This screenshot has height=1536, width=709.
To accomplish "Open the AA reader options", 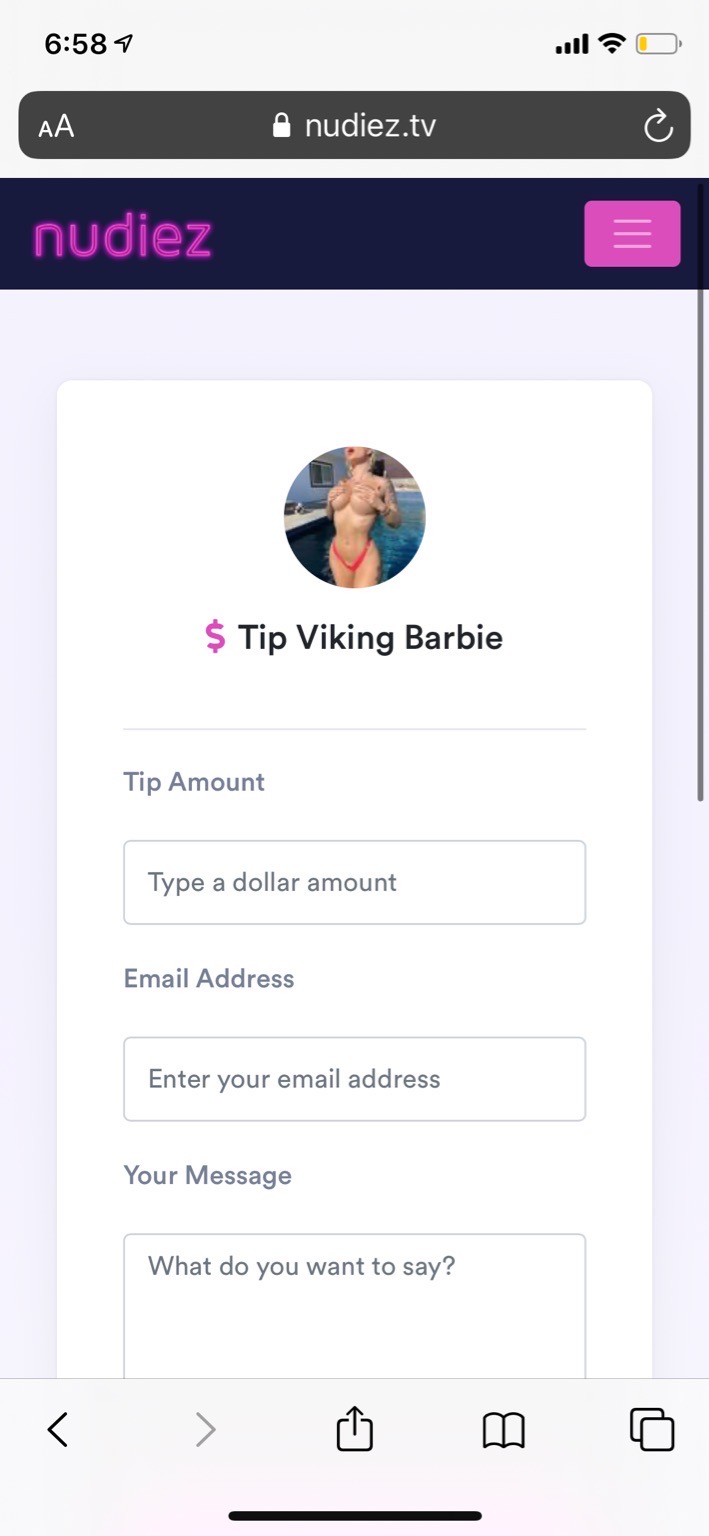I will [x=56, y=127].
